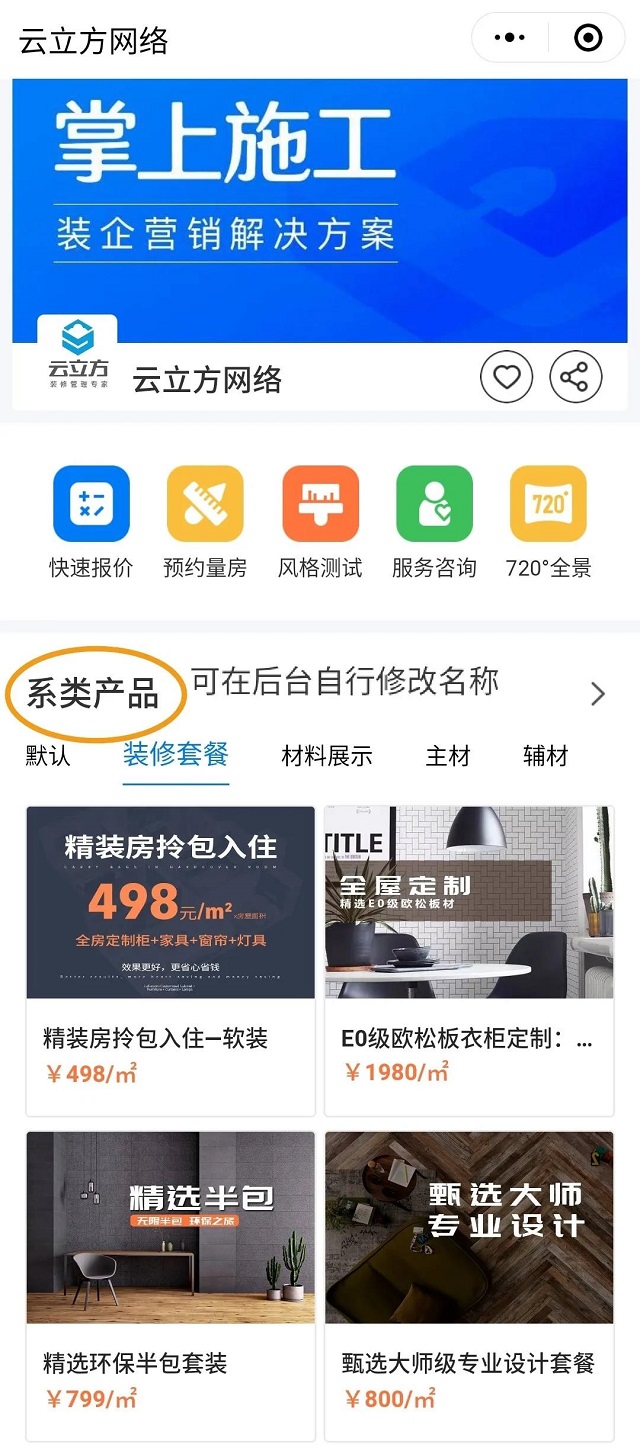The height and width of the screenshot is (1448, 640).
Task: Select the 装修套餐 tab
Action: (176, 755)
